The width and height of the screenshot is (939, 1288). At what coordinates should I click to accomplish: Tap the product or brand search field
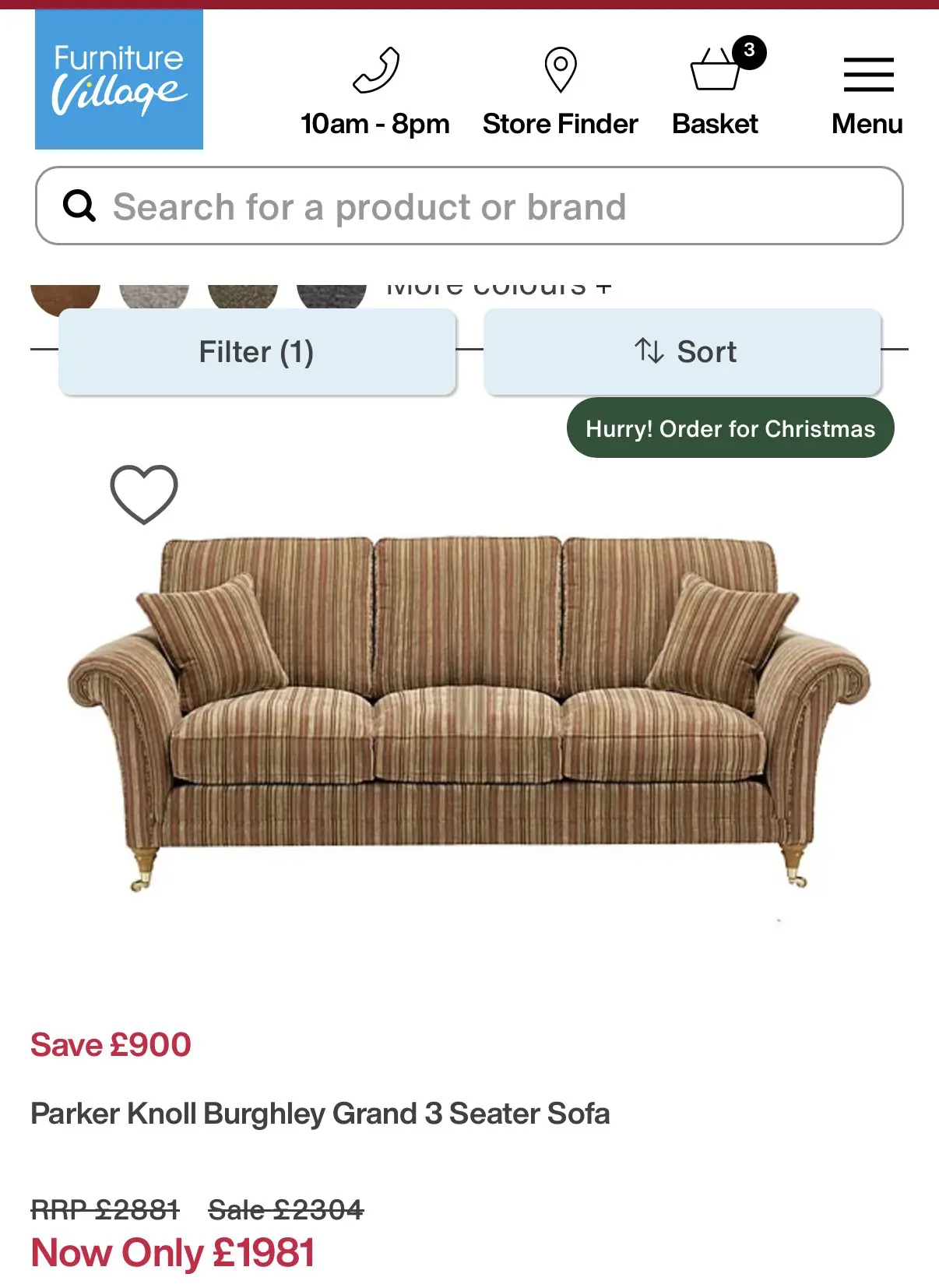click(x=469, y=206)
